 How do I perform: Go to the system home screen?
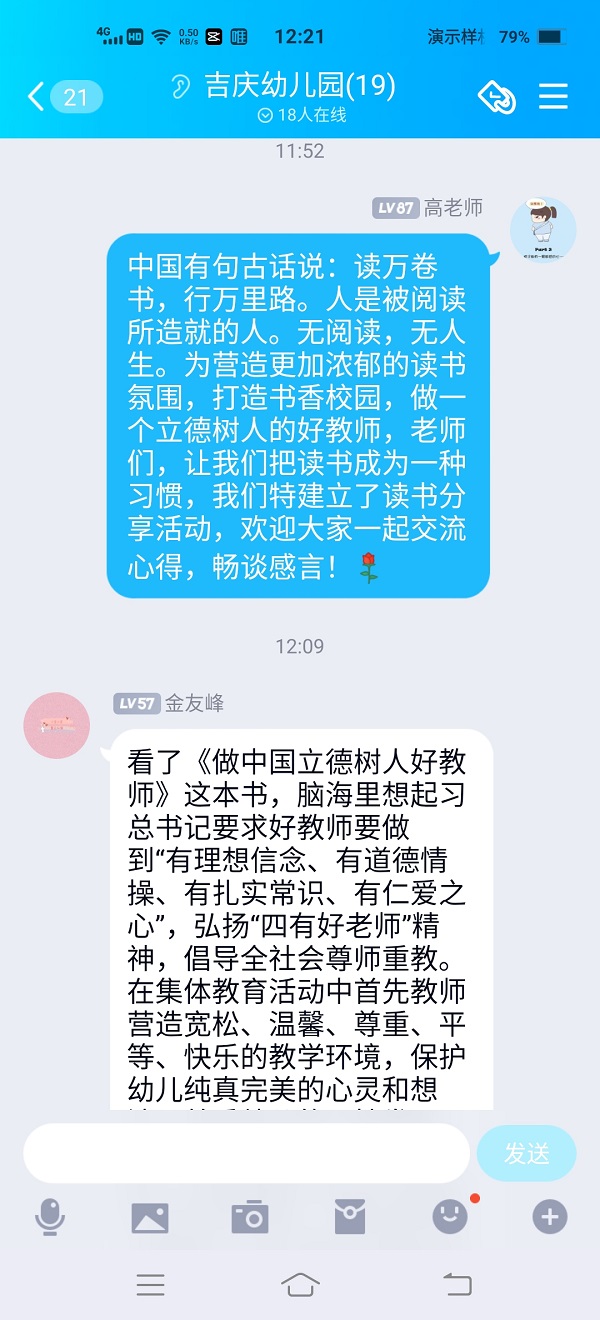300,1285
